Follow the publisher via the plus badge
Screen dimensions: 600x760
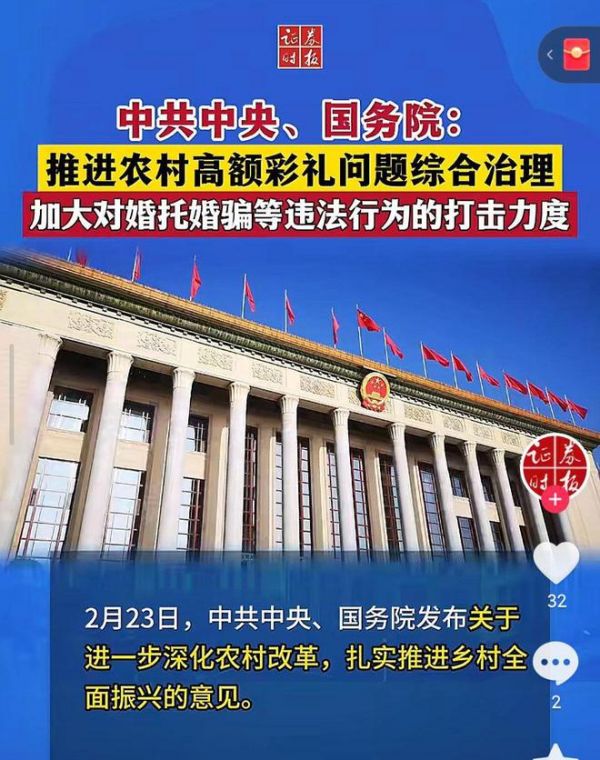(556, 497)
